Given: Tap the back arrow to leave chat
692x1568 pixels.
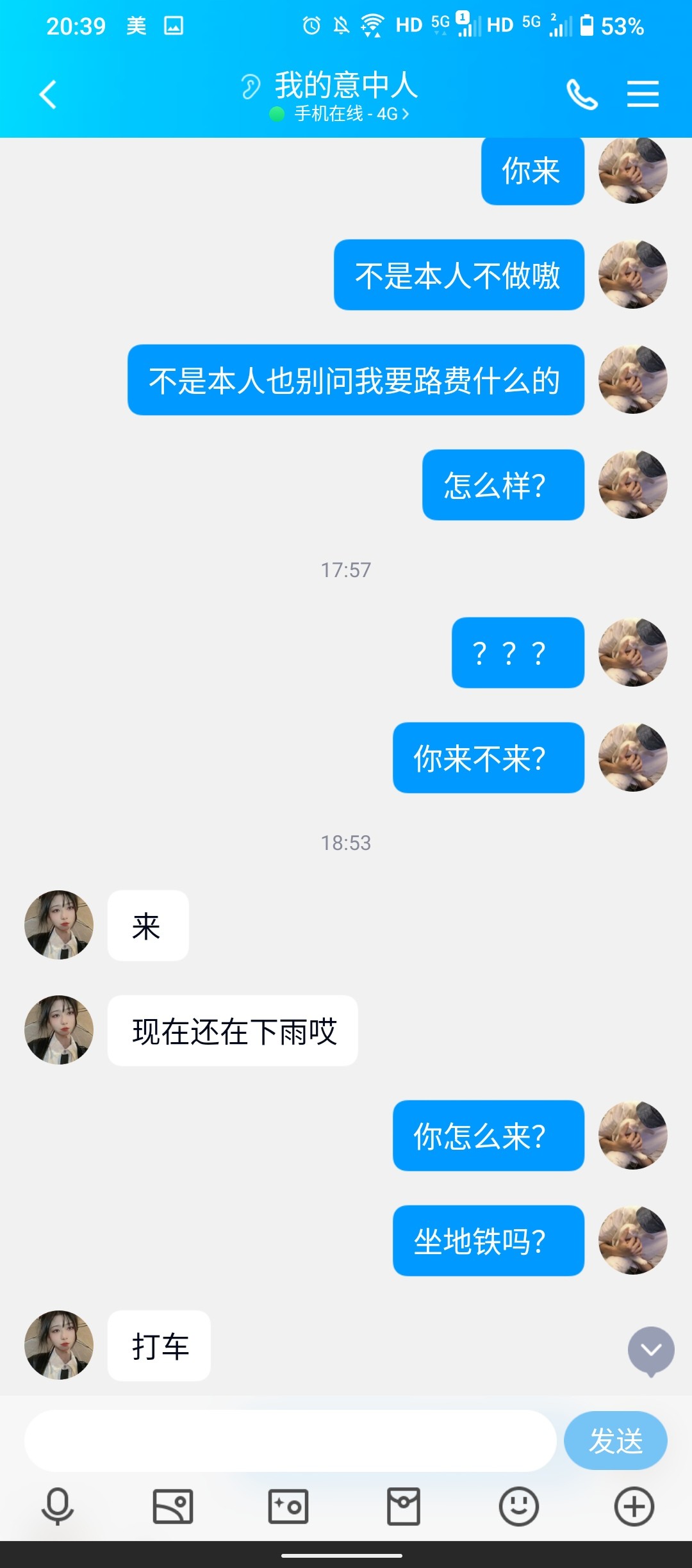Looking at the screenshot, I should (46, 94).
